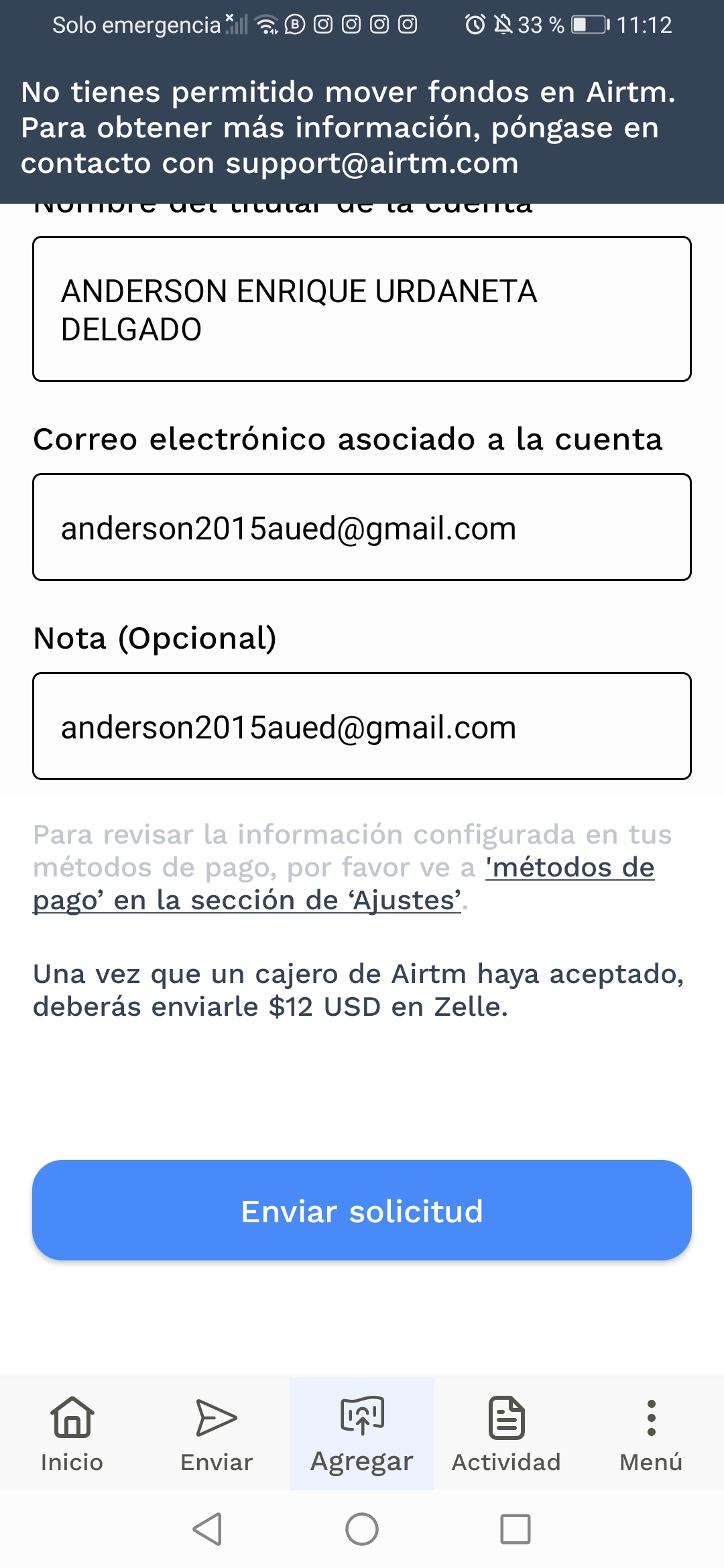The image size is (724, 1568).
Task: Tap the system back button
Action: [x=208, y=1529]
